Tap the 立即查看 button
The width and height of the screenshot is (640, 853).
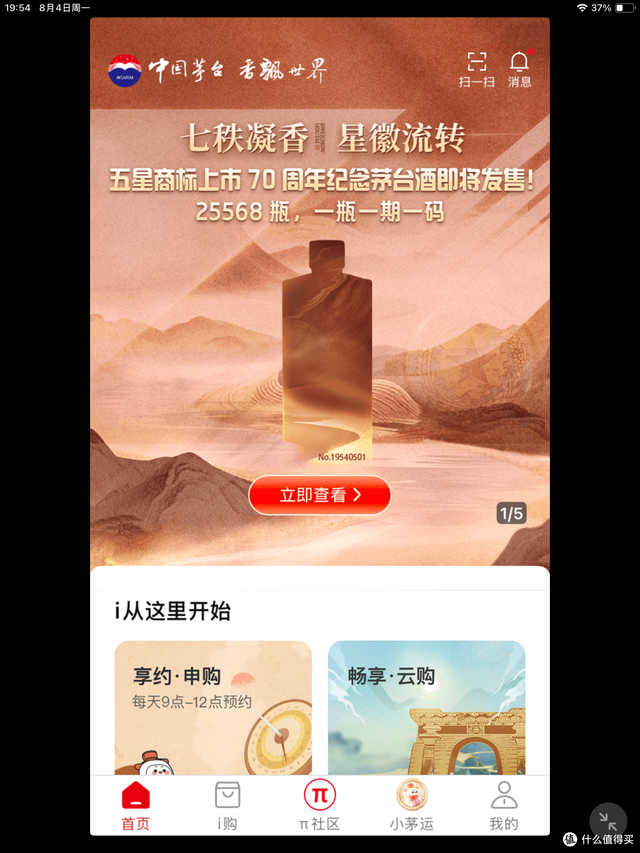pyautogui.click(x=319, y=495)
